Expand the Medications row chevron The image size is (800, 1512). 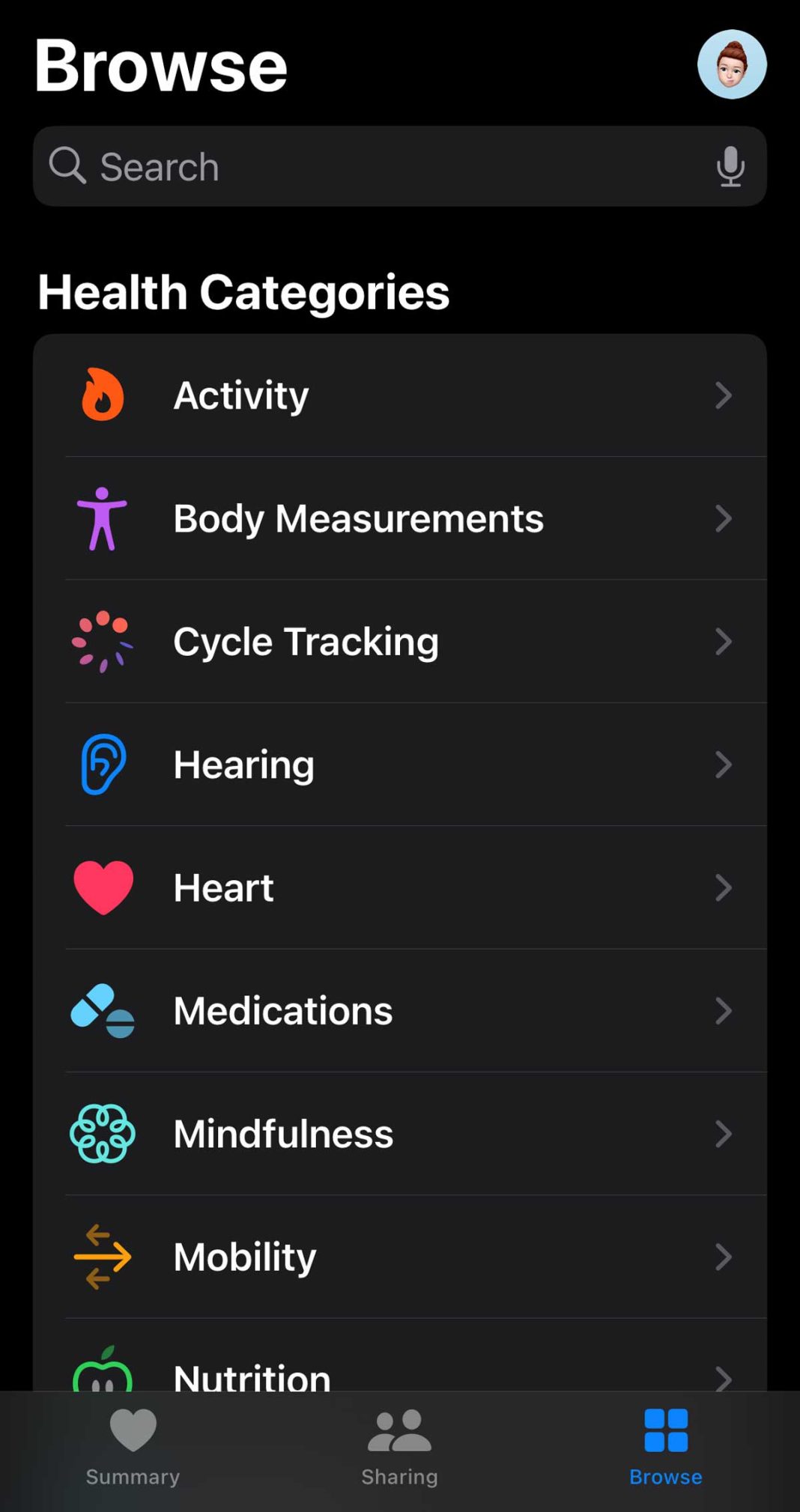point(724,1009)
